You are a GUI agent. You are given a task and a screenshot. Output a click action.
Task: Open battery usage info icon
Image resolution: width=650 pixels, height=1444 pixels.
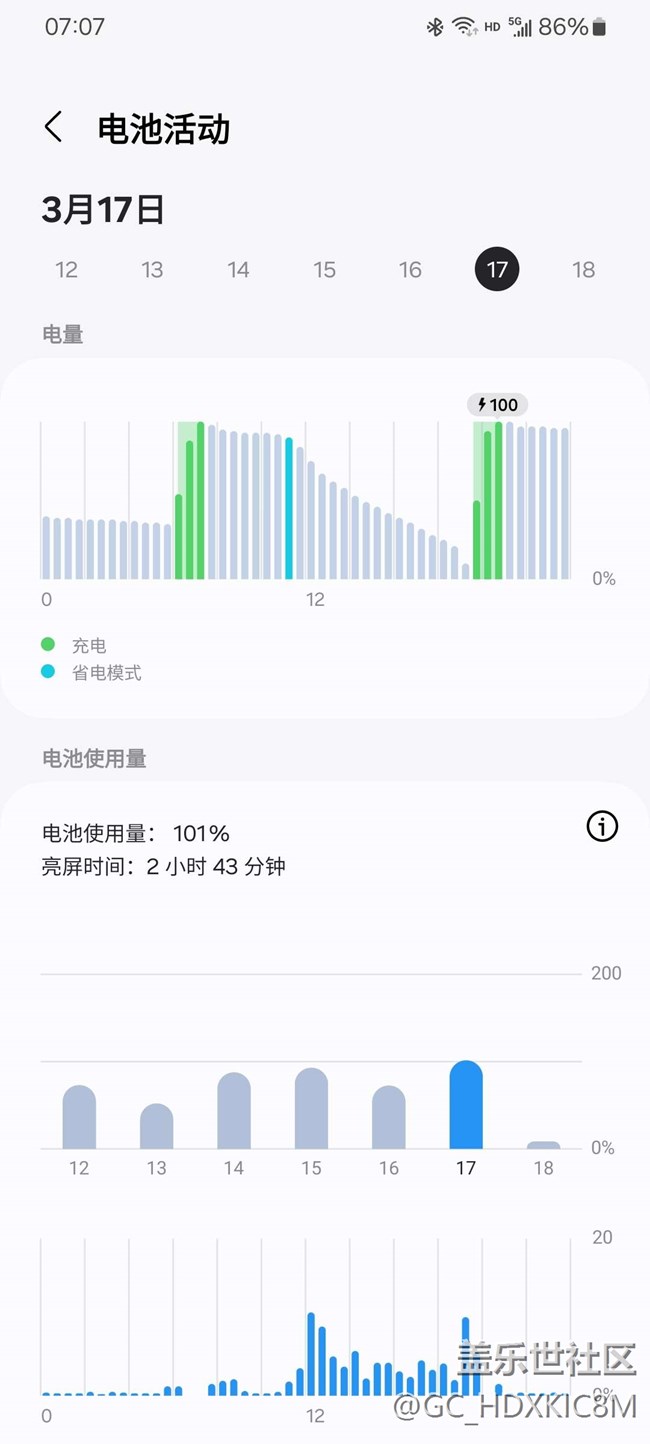[x=602, y=827]
